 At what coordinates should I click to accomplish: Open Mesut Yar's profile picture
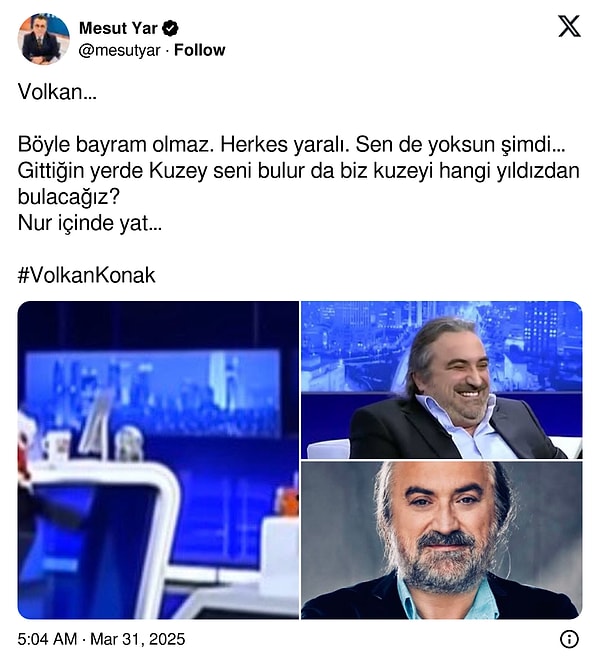point(43,39)
